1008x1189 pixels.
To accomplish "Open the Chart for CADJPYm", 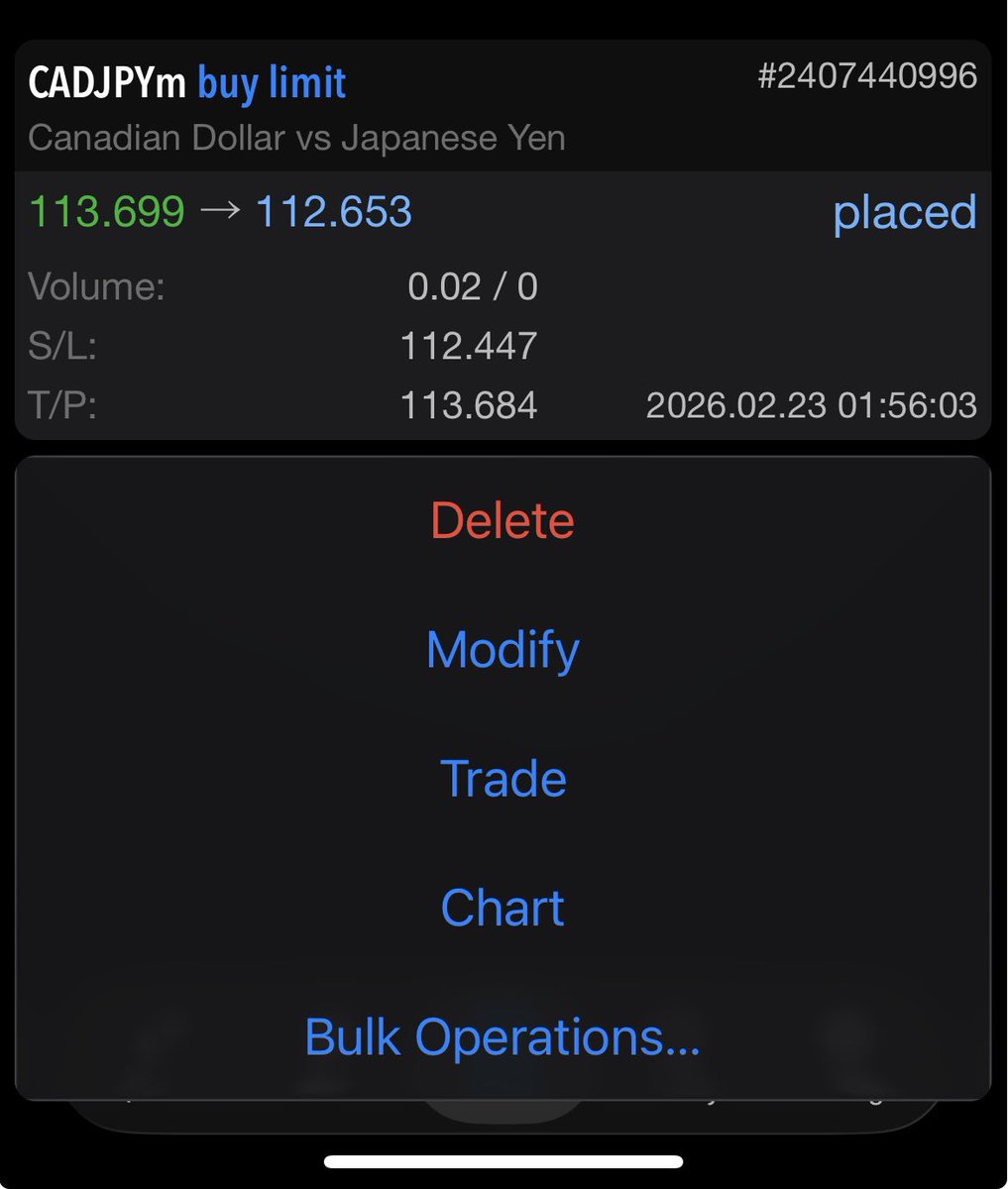I will [503, 908].
